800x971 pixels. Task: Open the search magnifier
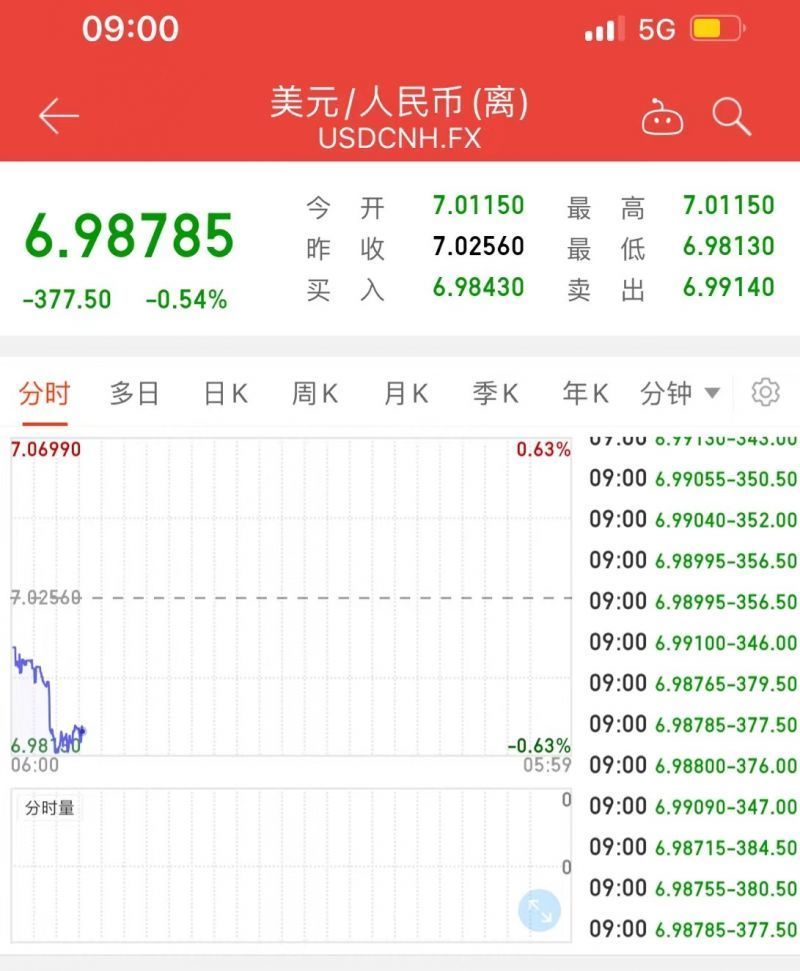pyautogui.click(x=731, y=117)
